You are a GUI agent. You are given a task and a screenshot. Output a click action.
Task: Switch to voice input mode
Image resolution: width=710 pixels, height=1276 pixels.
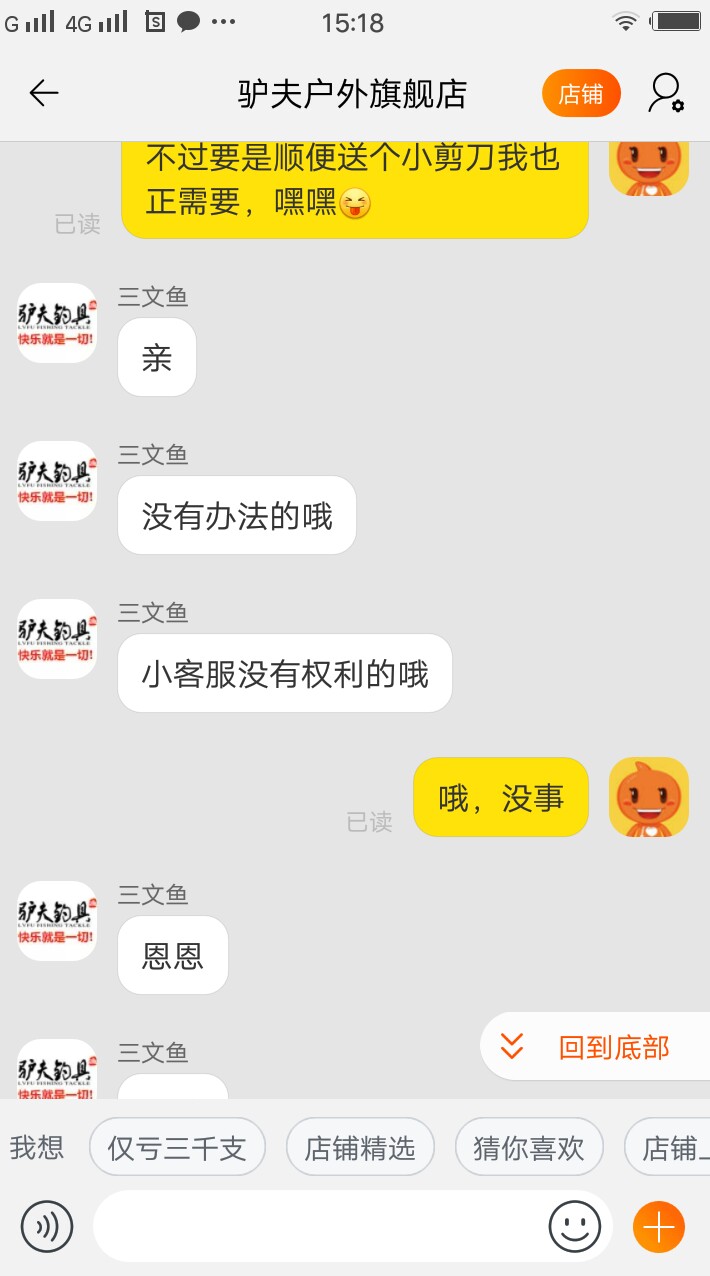(47, 1226)
